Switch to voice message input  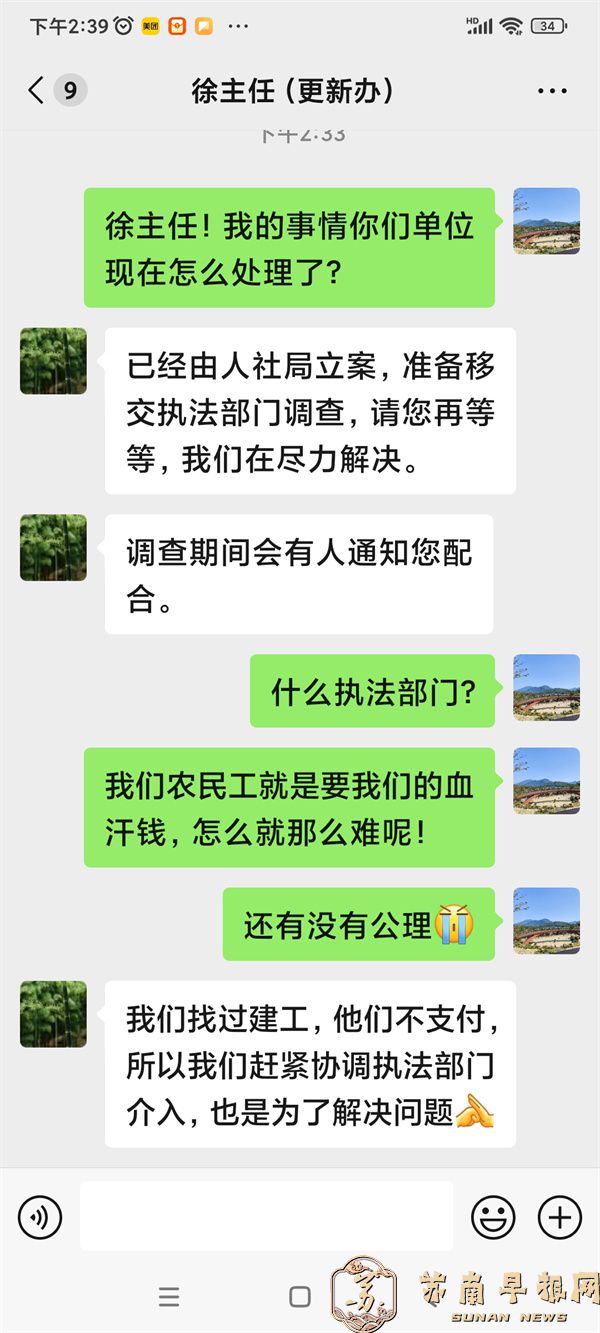[x=40, y=1217]
